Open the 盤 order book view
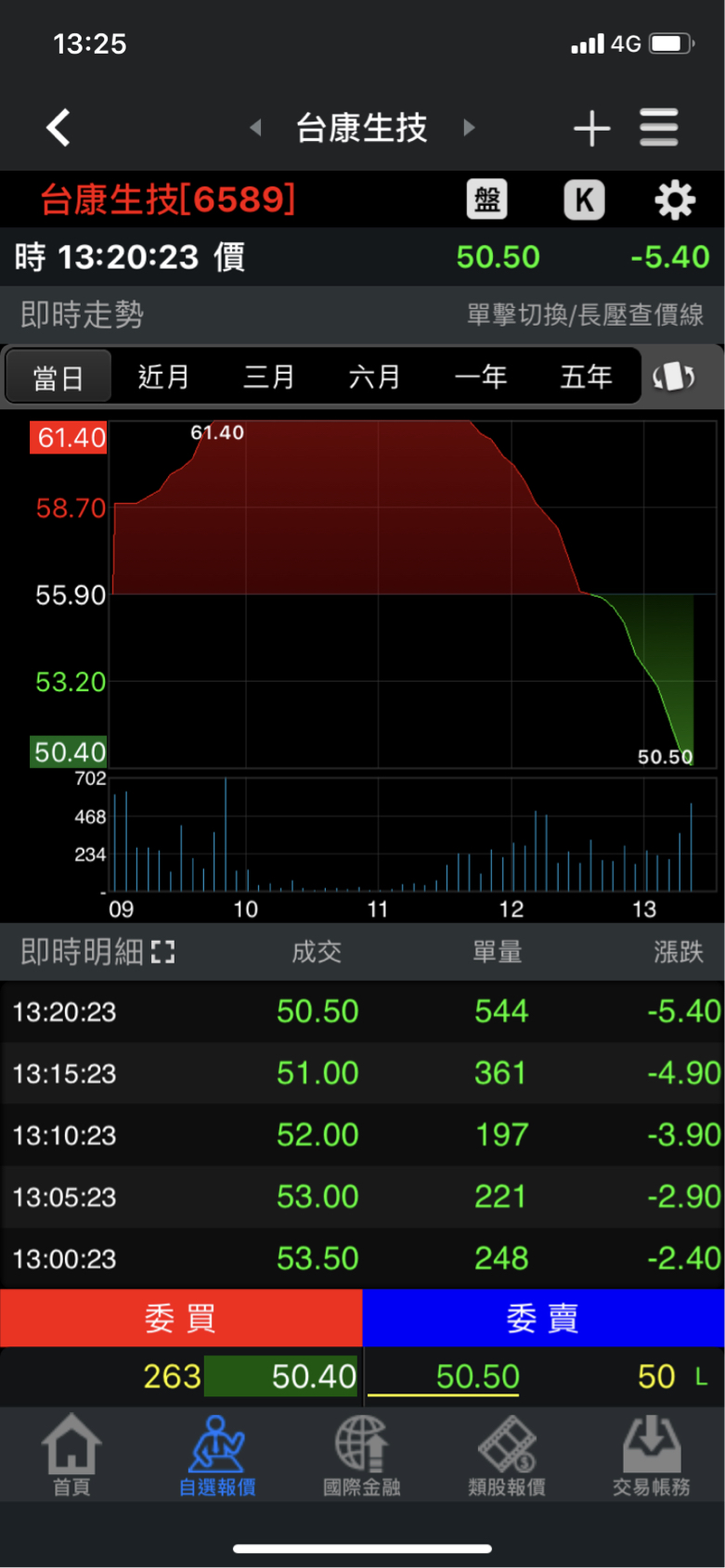The width and height of the screenshot is (725, 1568). tap(486, 199)
